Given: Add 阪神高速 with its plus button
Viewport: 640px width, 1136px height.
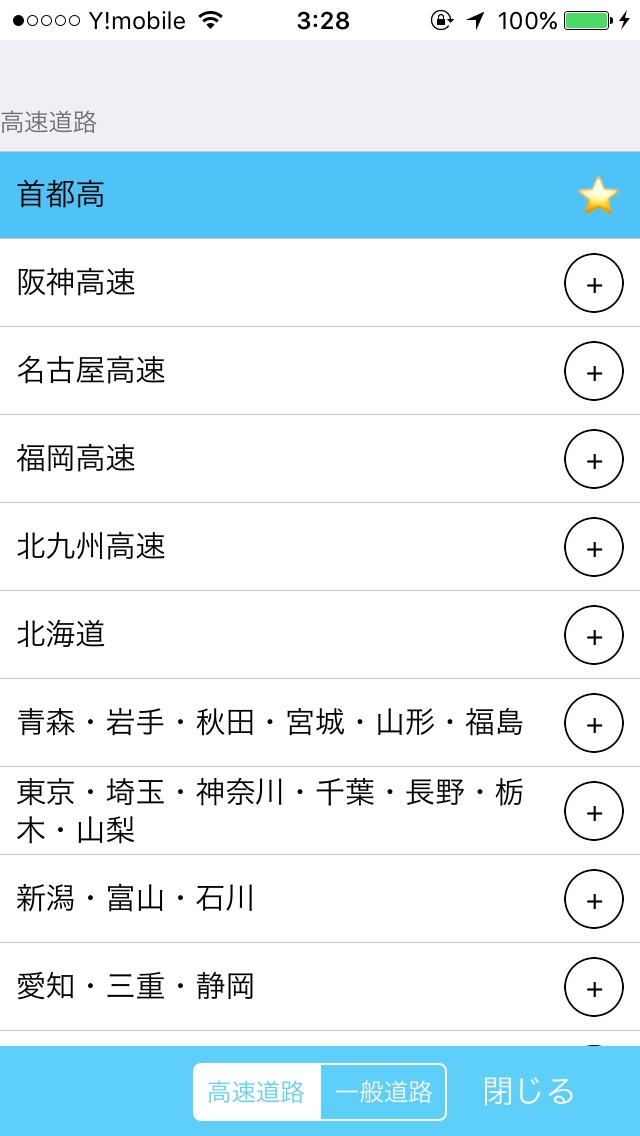Looking at the screenshot, I should (x=594, y=284).
